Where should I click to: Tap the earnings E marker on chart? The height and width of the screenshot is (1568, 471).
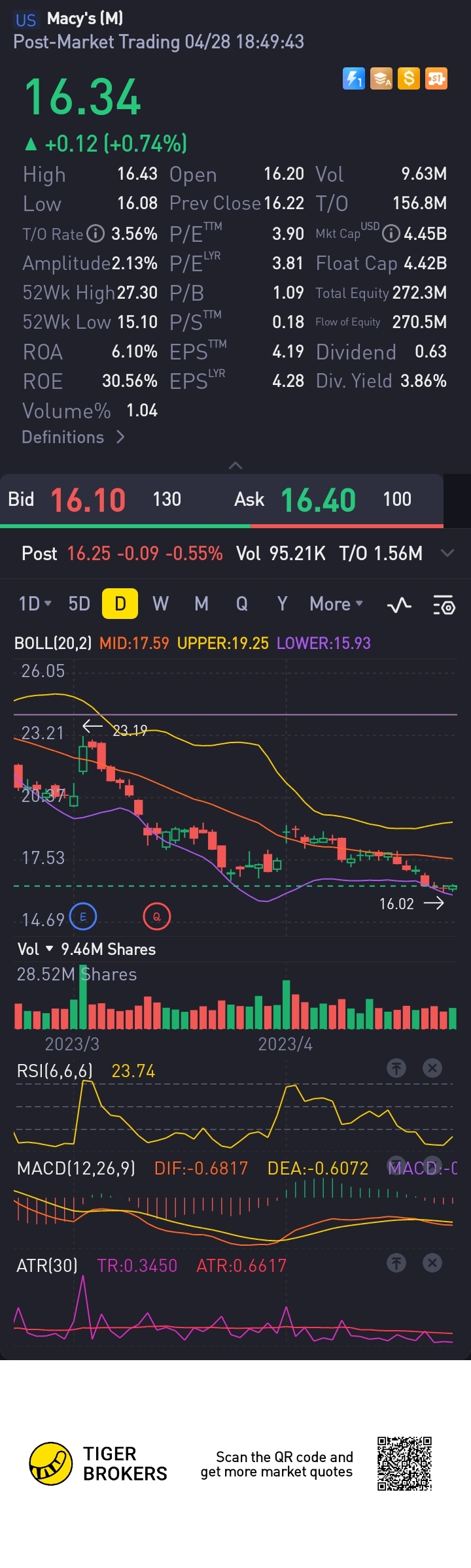coord(83,916)
